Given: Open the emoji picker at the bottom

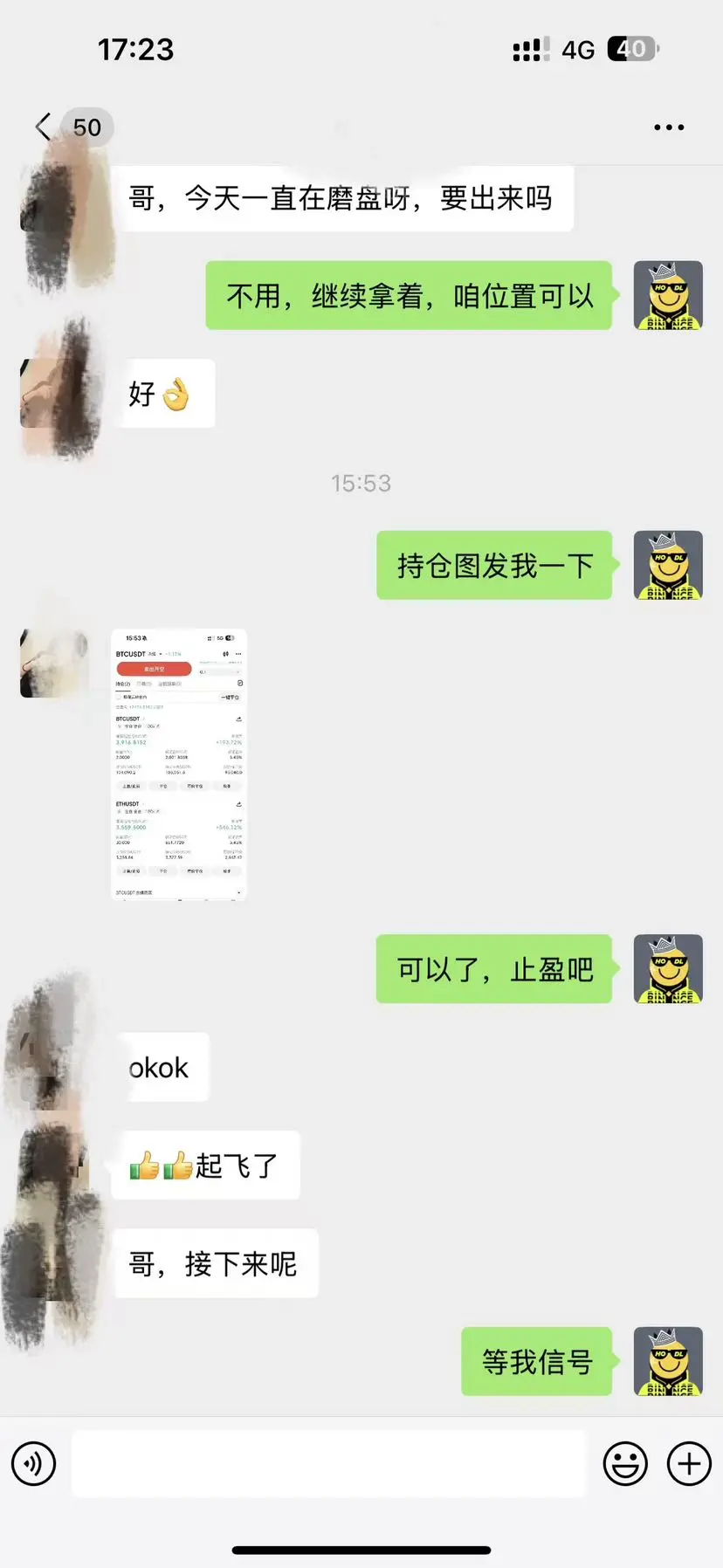Looking at the screenshot, I should pyautogui.click(x=624, y=1463).
